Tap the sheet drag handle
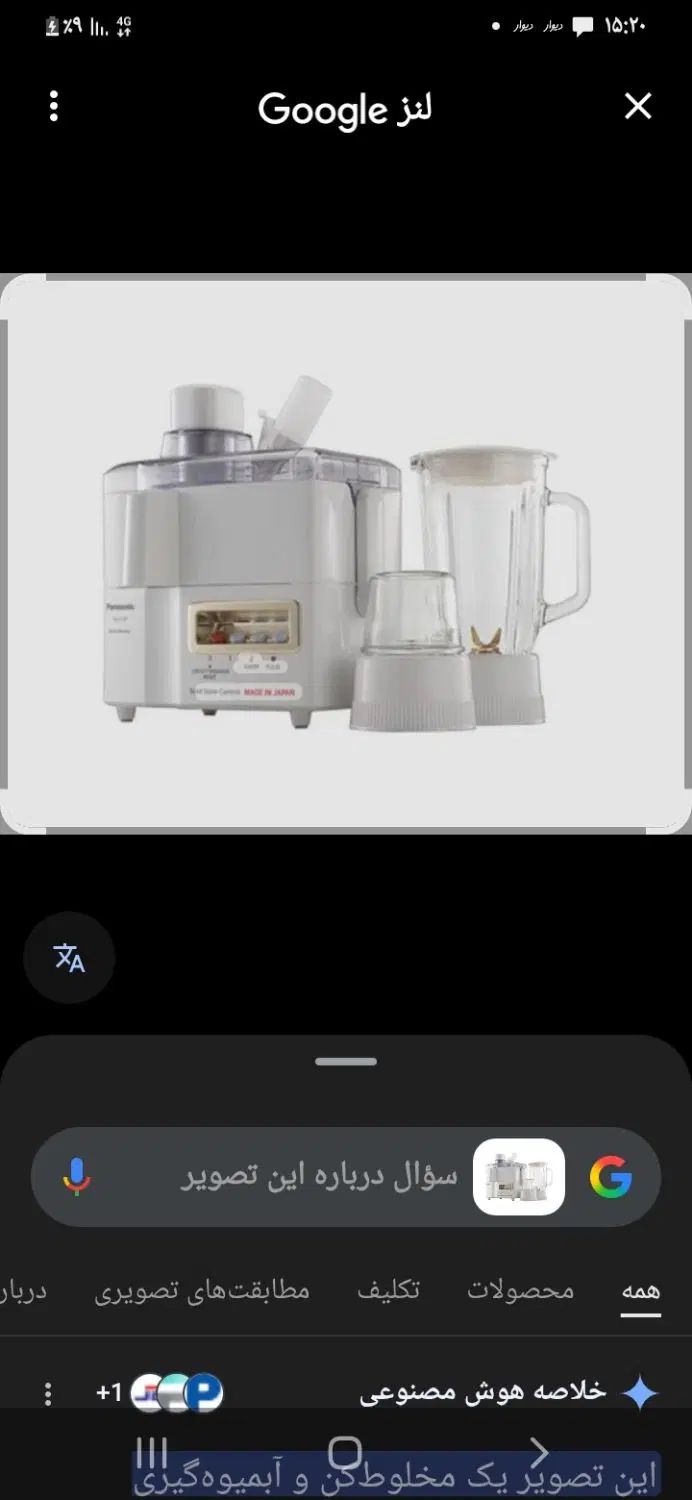 tap(346, 1061)
